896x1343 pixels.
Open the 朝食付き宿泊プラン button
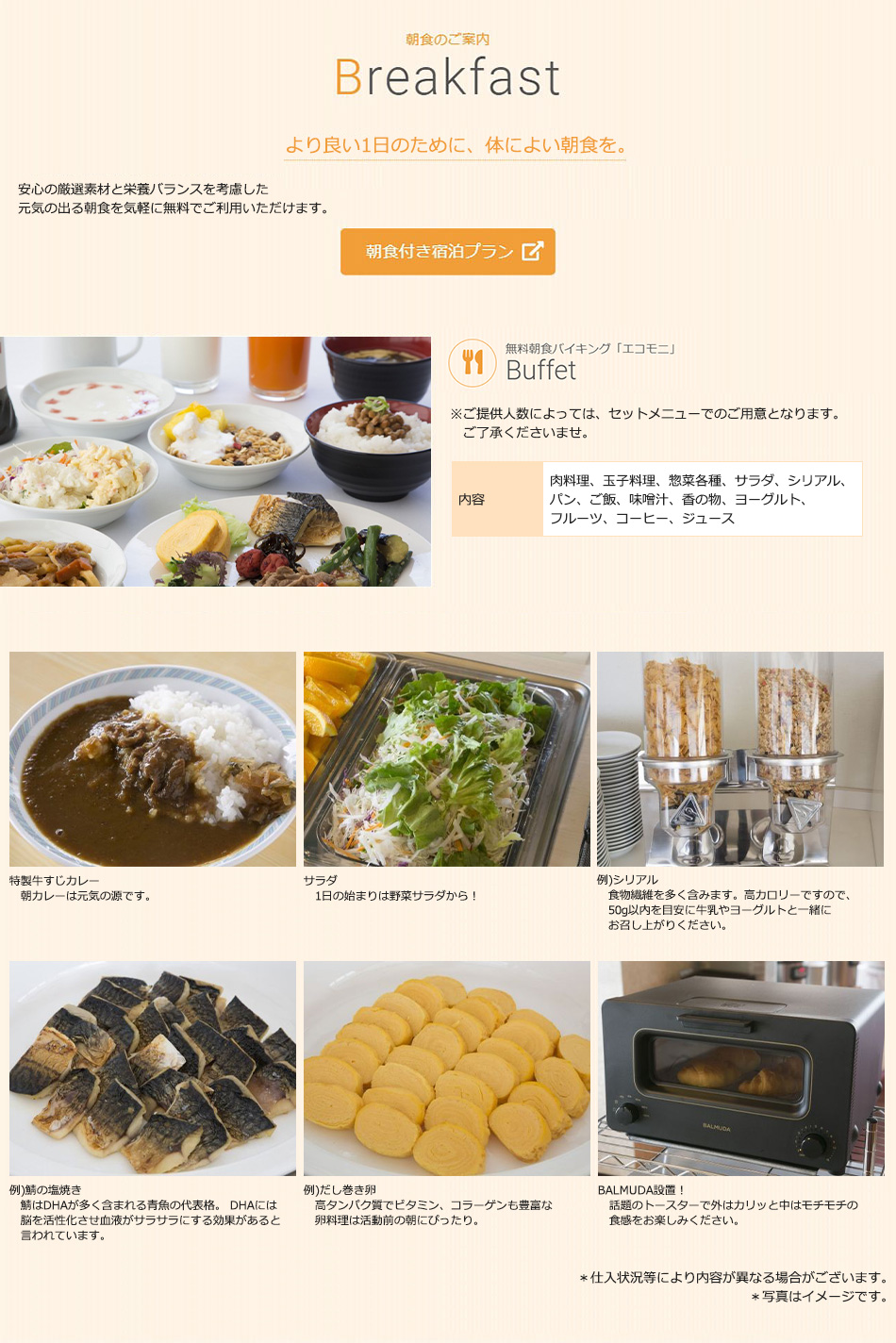448,252
